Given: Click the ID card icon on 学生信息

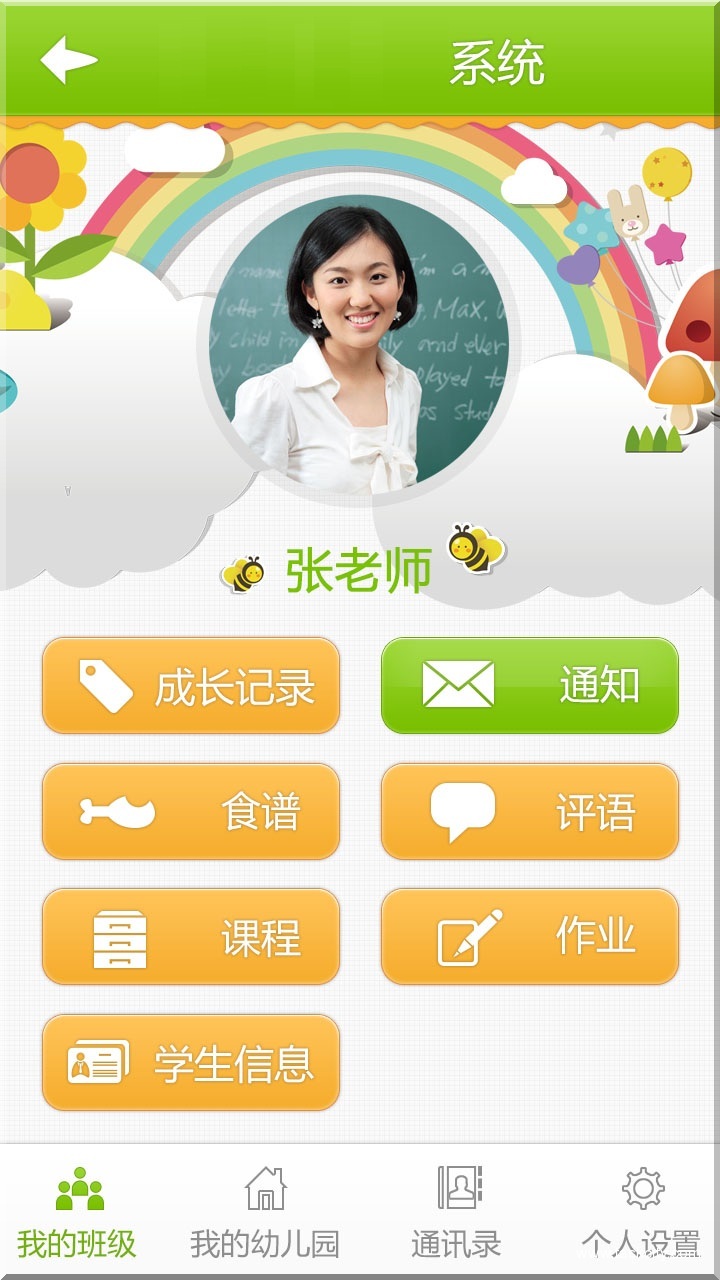Looking at the screenshot, I should click(98, 1062).
